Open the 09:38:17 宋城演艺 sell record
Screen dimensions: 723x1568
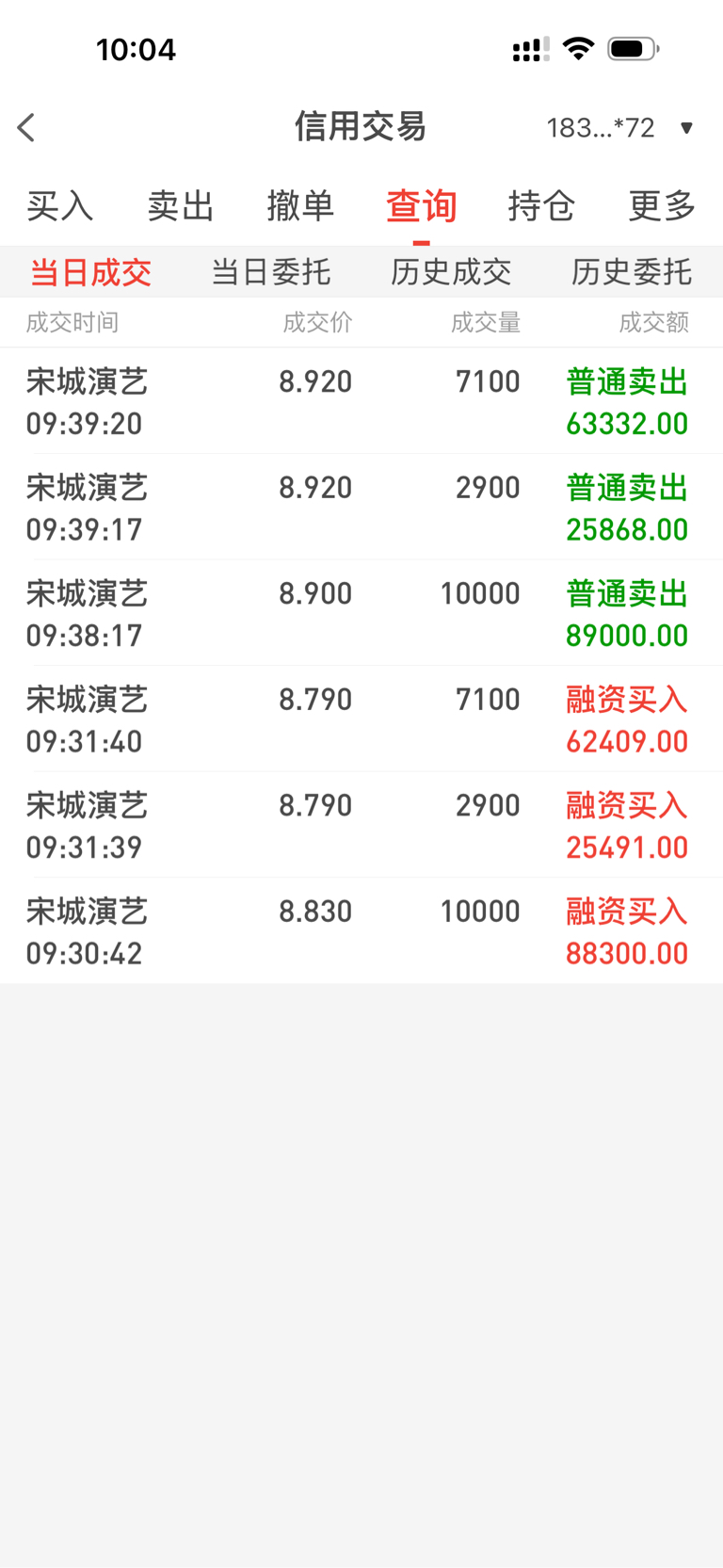pos(361,613)
